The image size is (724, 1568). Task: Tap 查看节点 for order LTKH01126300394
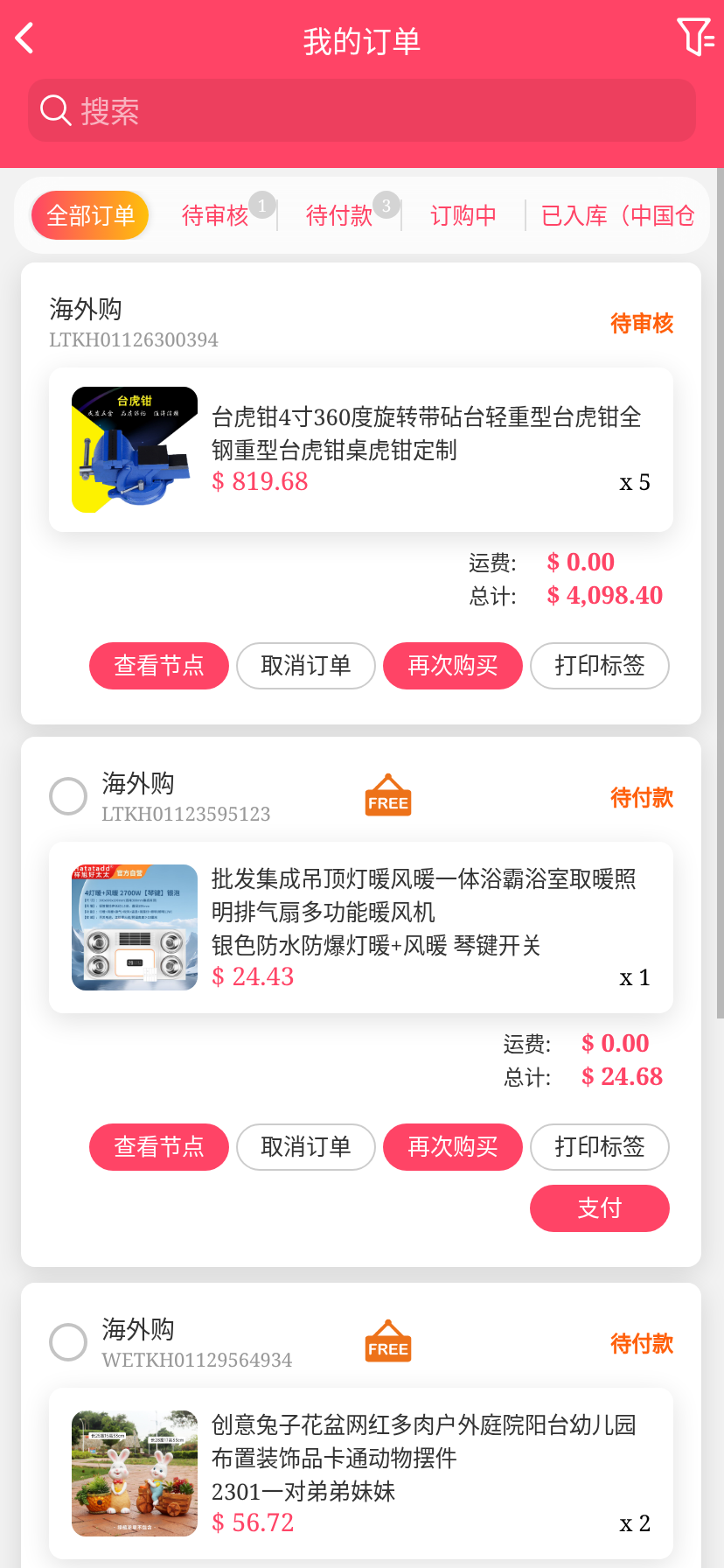(x=159, y=666)
